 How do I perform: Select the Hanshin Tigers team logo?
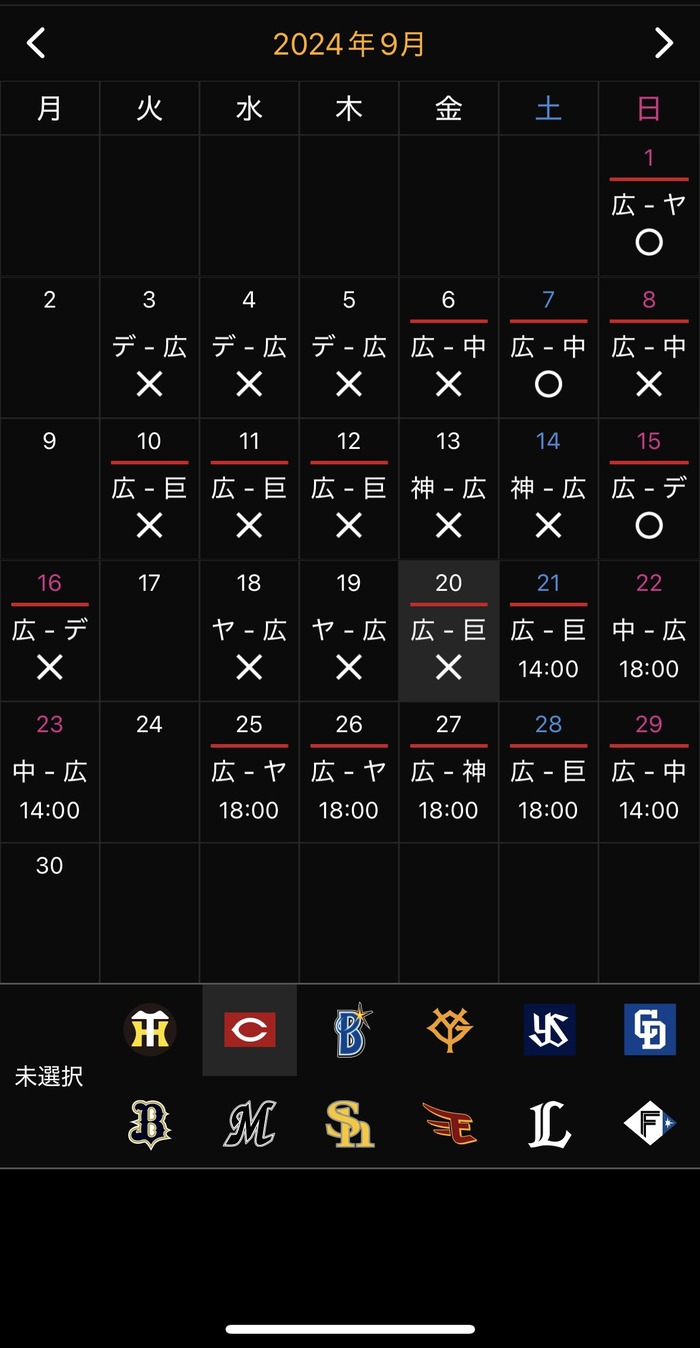(150, 1030)
